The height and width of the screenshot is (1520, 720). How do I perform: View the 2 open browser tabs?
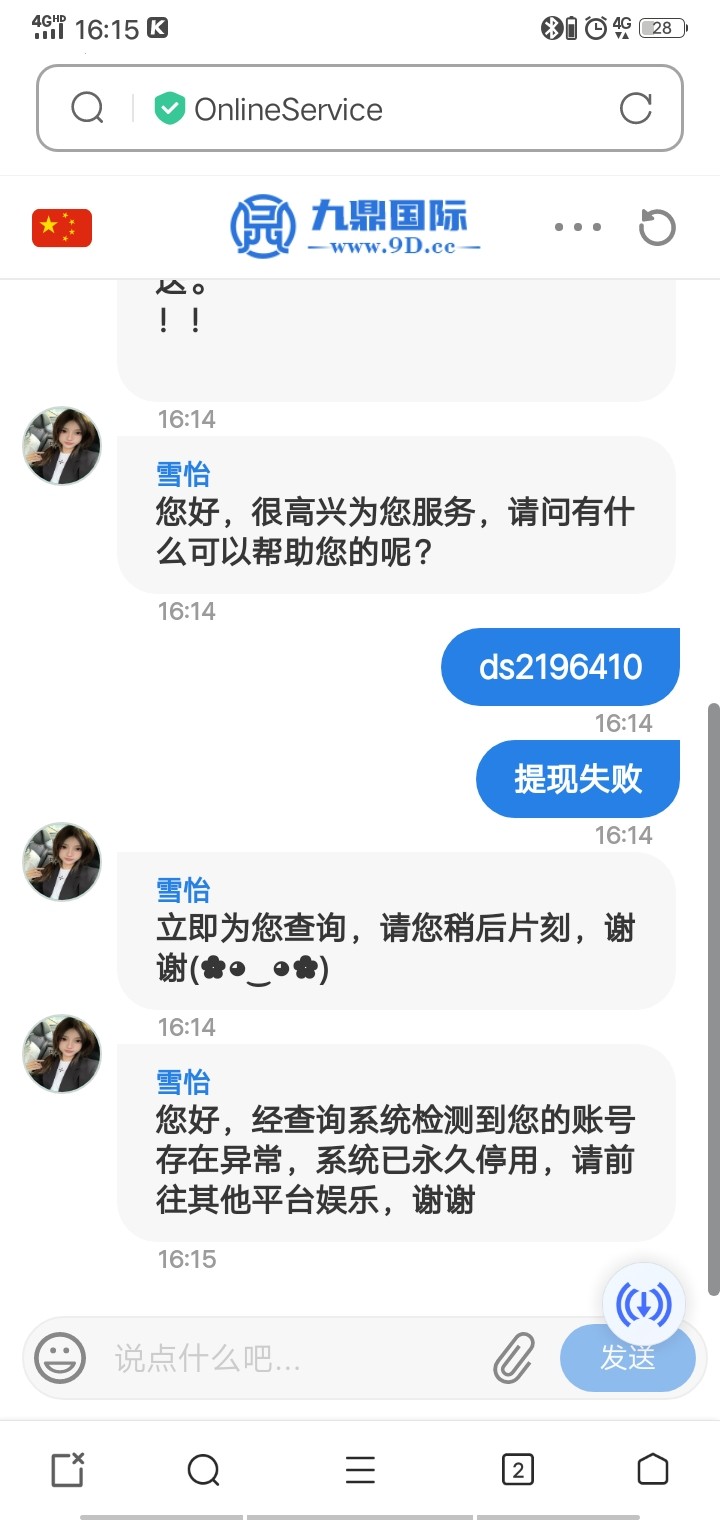517,1470
